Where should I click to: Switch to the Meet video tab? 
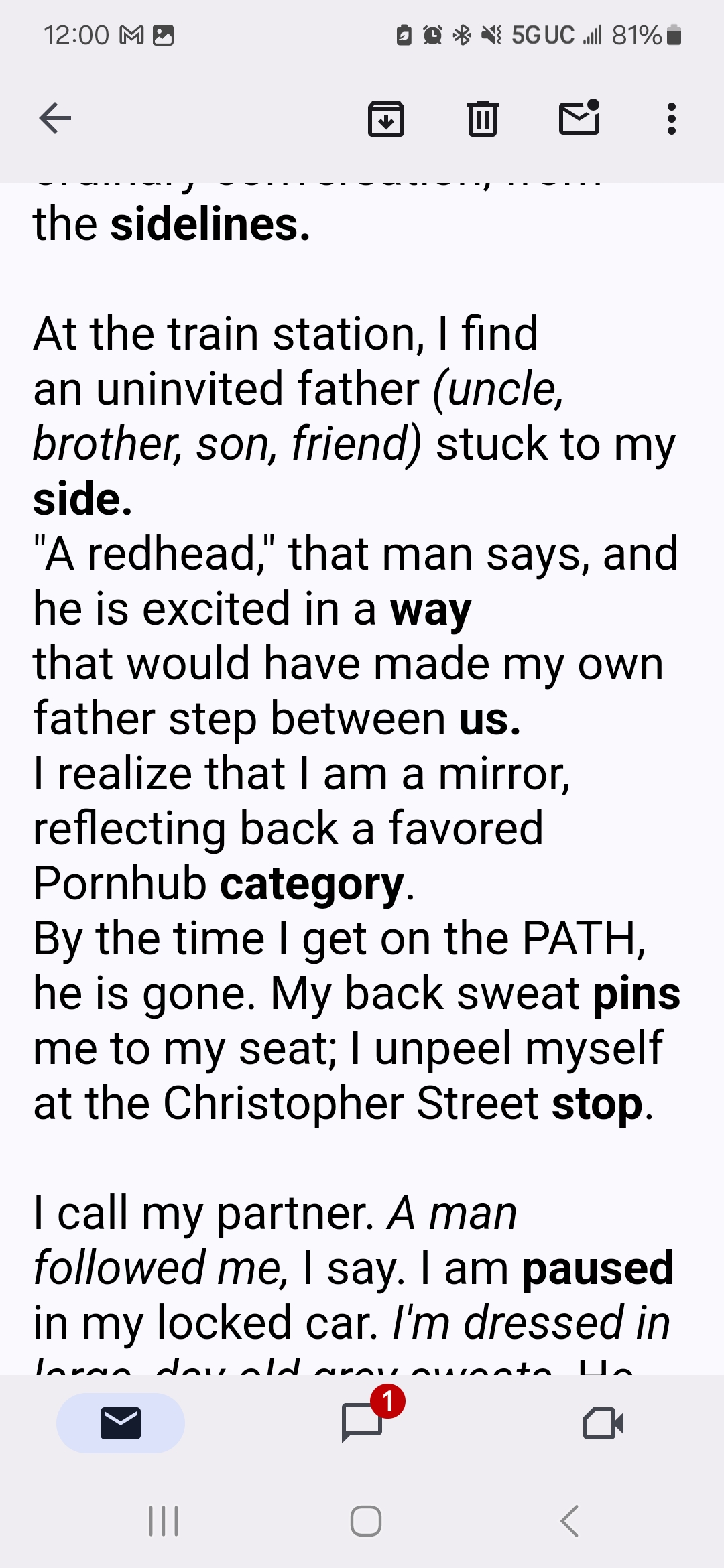(x=603, y=1423)
